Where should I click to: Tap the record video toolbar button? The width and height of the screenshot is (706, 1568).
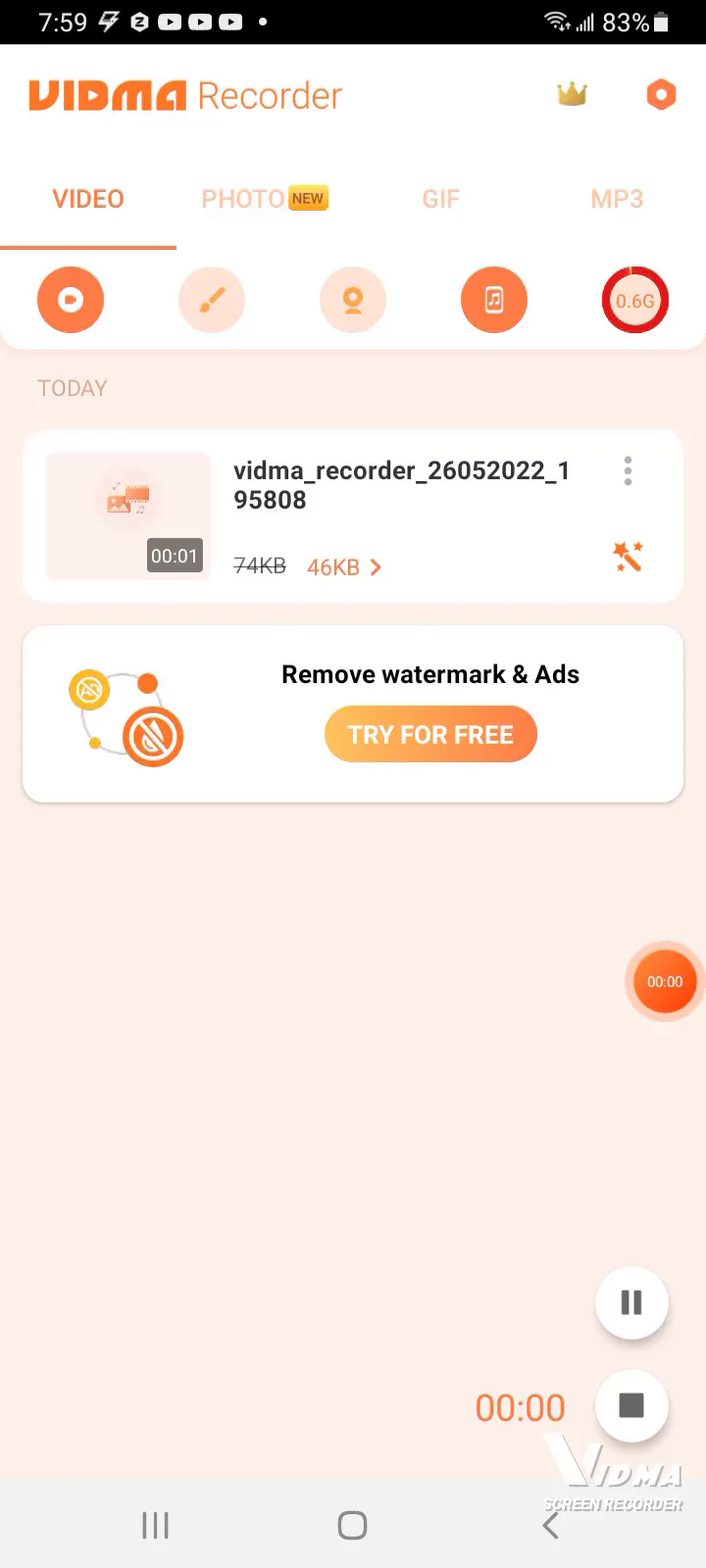tap(71, 300)
